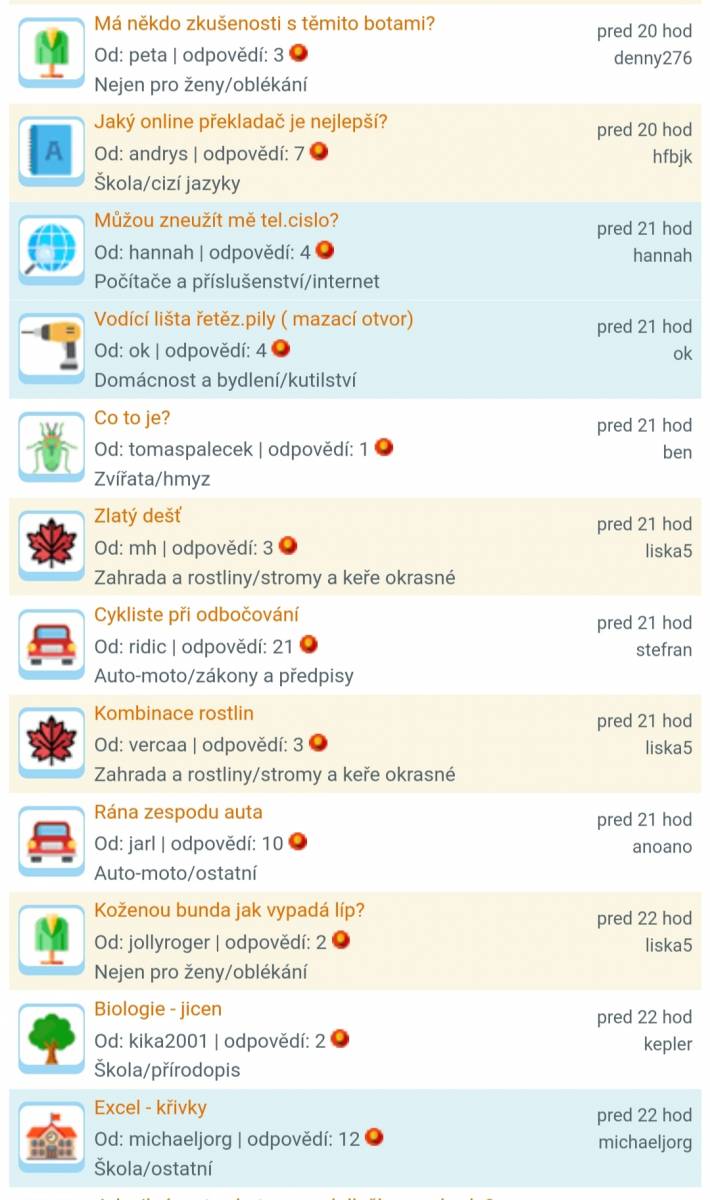Open the "Co to je?" question
Viewport: 710px width, 1200px height.
133,417
